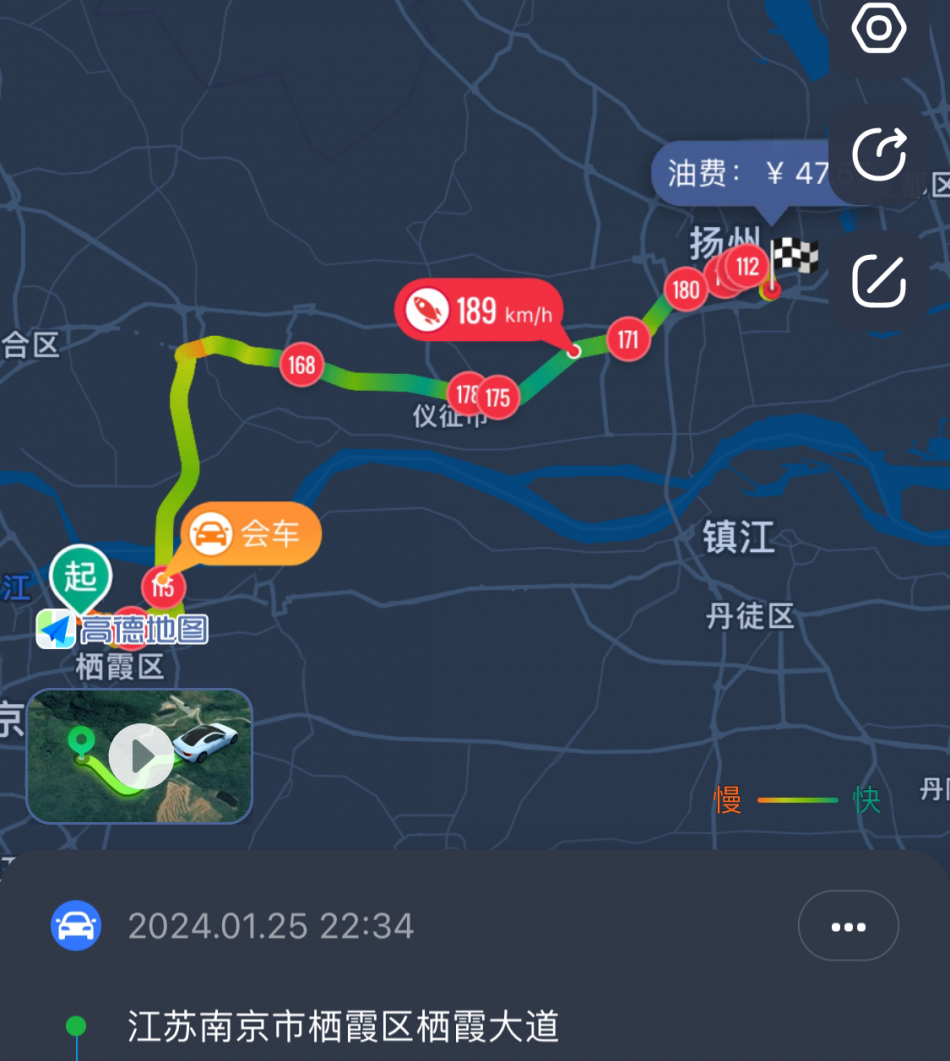Select the 168 speed marker on route
Screen dimensions: 950x1061
[x=302, y=365]
